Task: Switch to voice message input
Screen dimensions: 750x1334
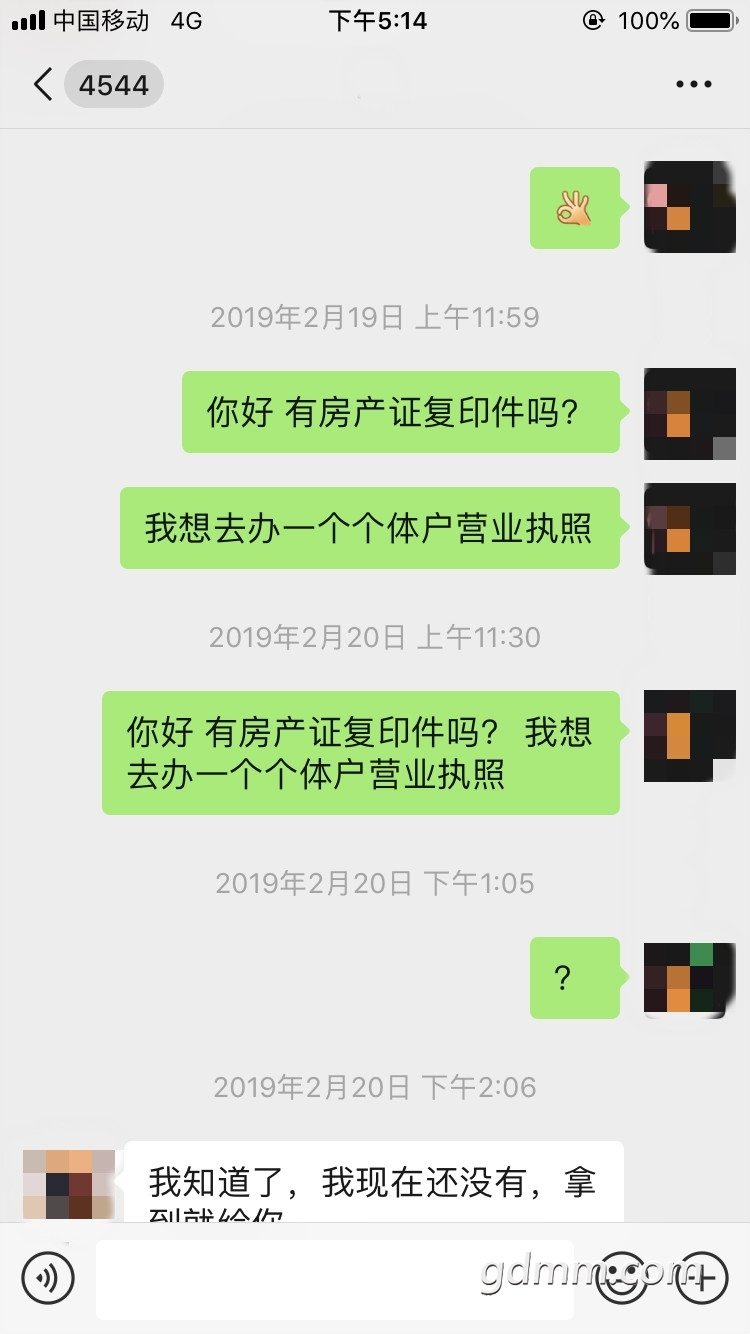Action: [x=48, y=1278]
